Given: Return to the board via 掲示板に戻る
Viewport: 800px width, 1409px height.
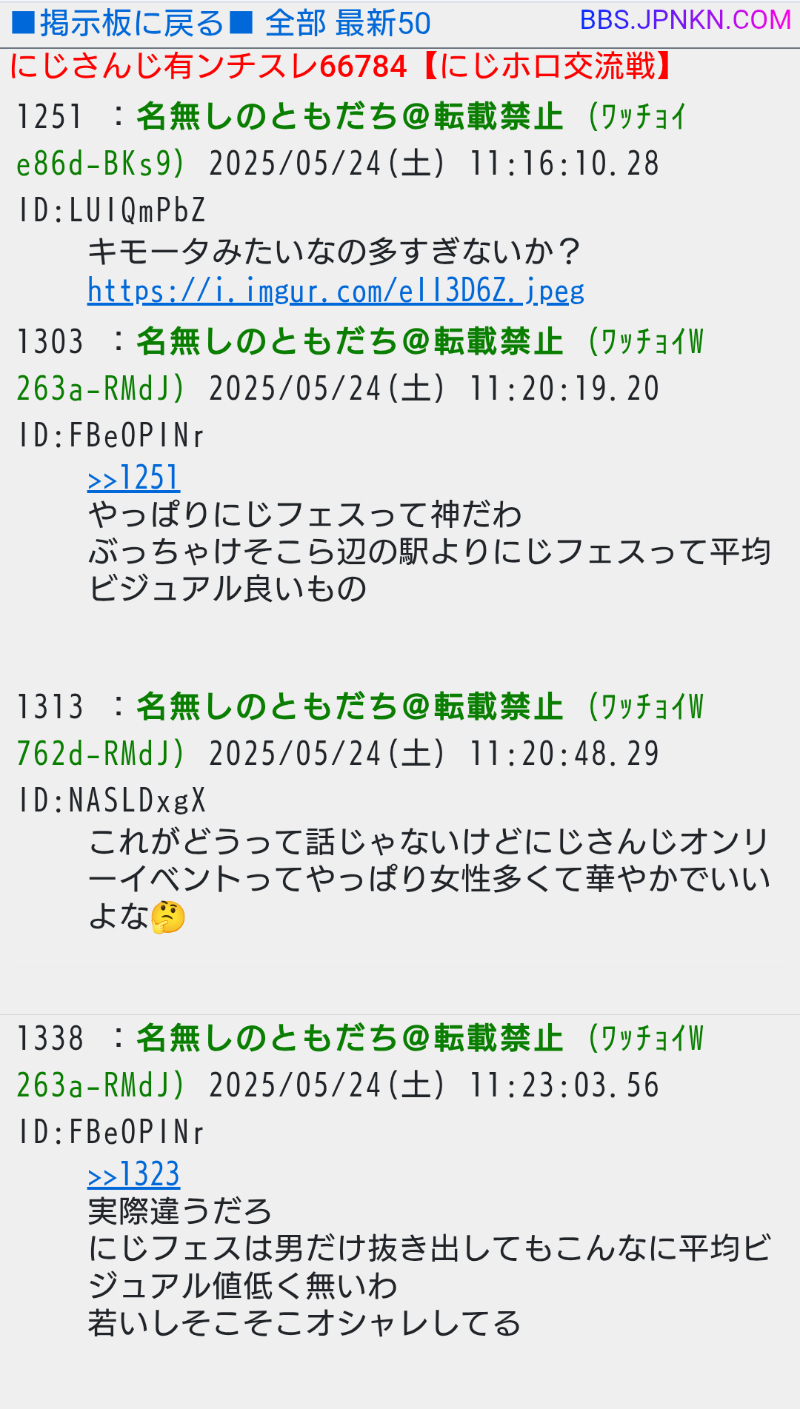Looking at the screenshot, I should tap(132, 22).
